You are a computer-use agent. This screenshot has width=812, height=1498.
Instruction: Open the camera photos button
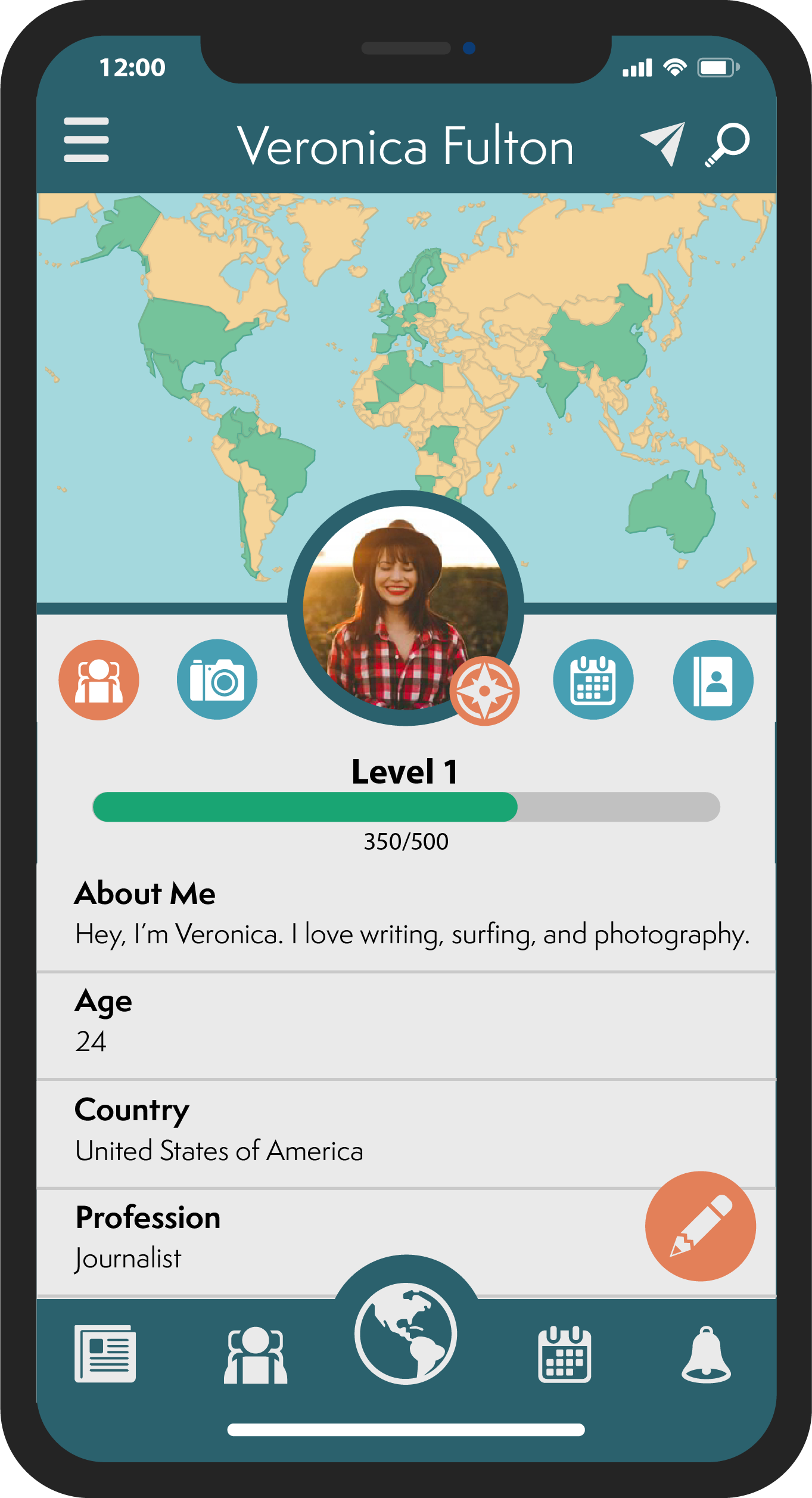tap(217, 679)
